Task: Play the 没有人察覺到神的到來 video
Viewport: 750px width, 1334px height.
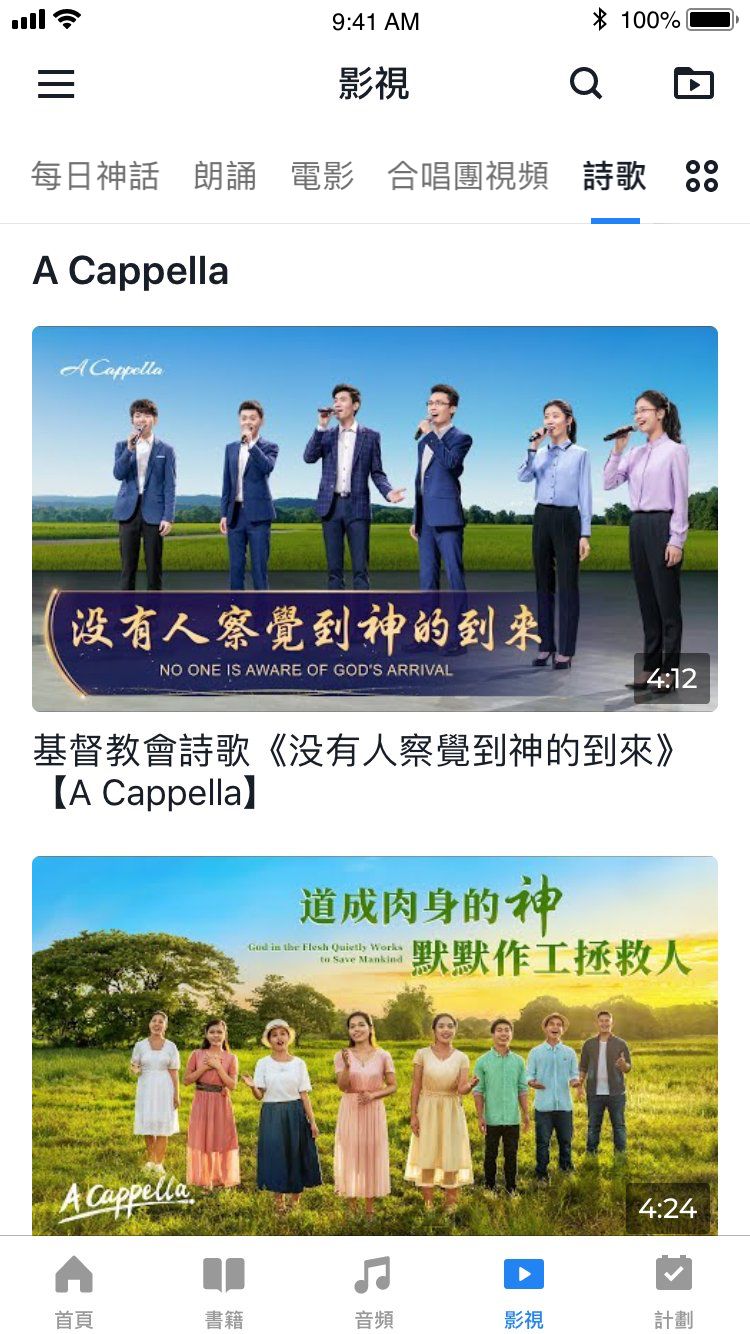Action: point(375,518)
